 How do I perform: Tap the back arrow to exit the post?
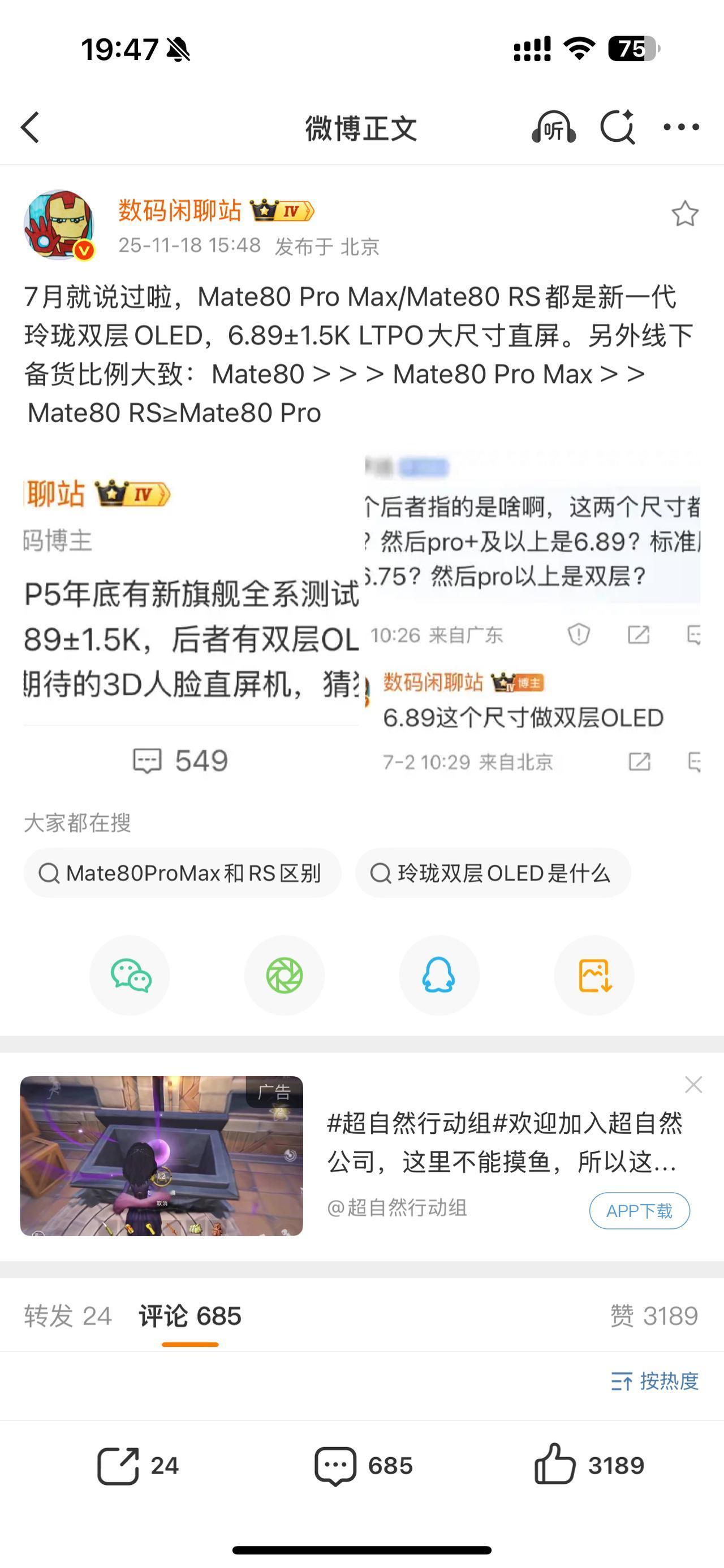(x=30, y=128)
